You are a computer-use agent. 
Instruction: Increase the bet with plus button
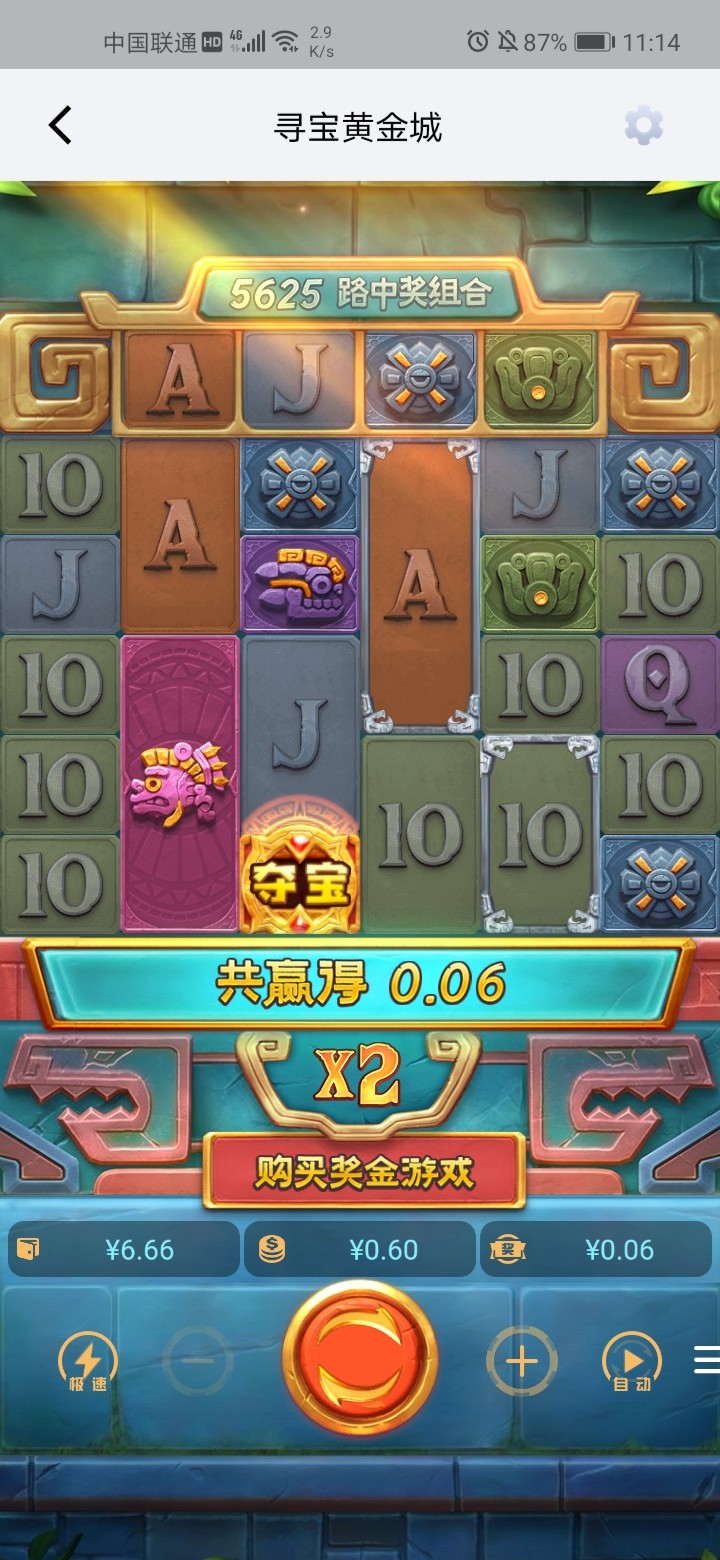pos(521,1361)
